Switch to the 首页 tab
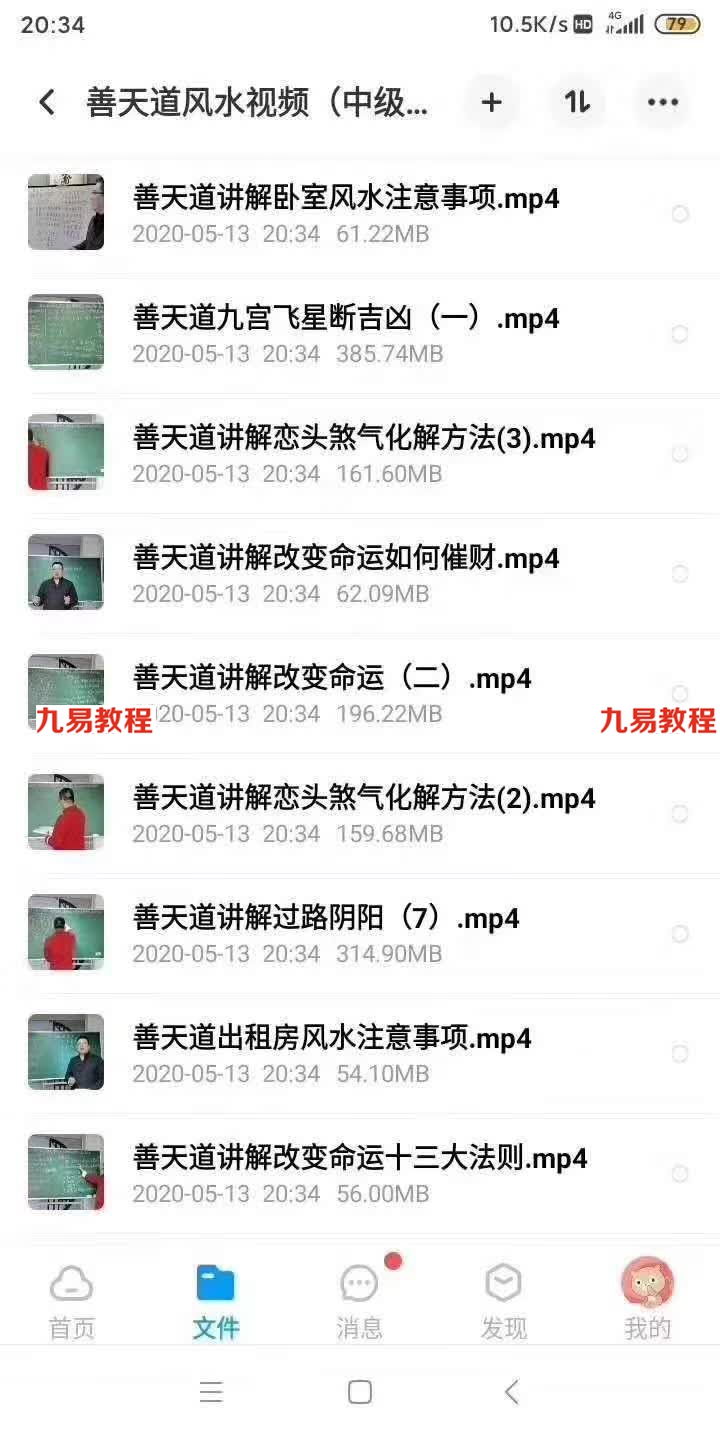This screenshot has height=1440, width=720. (x=72, y=1300)
